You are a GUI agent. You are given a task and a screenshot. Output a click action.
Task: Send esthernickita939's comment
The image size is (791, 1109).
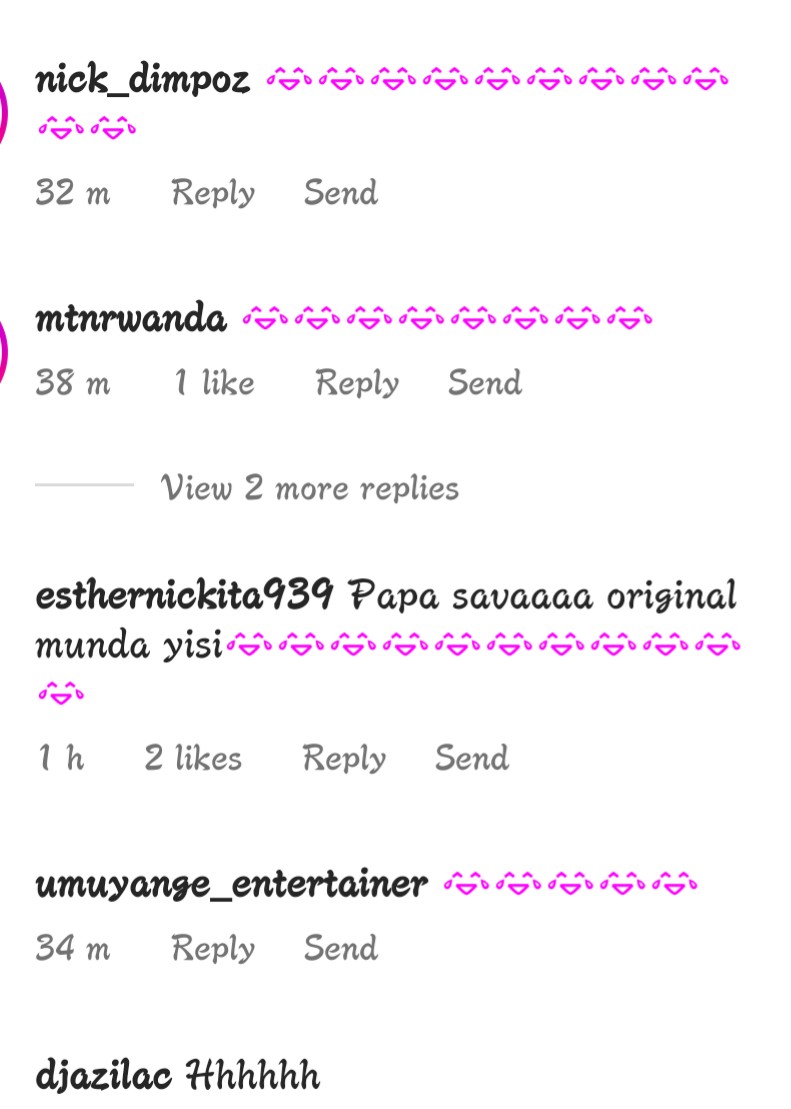point(472,758)
